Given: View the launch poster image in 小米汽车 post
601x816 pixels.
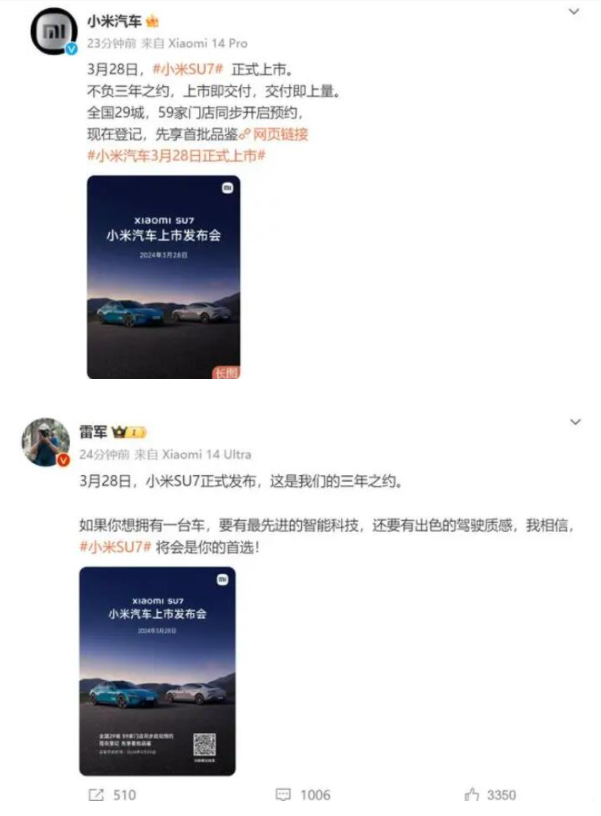Looking at the screenshot, I should click(163, 277).
